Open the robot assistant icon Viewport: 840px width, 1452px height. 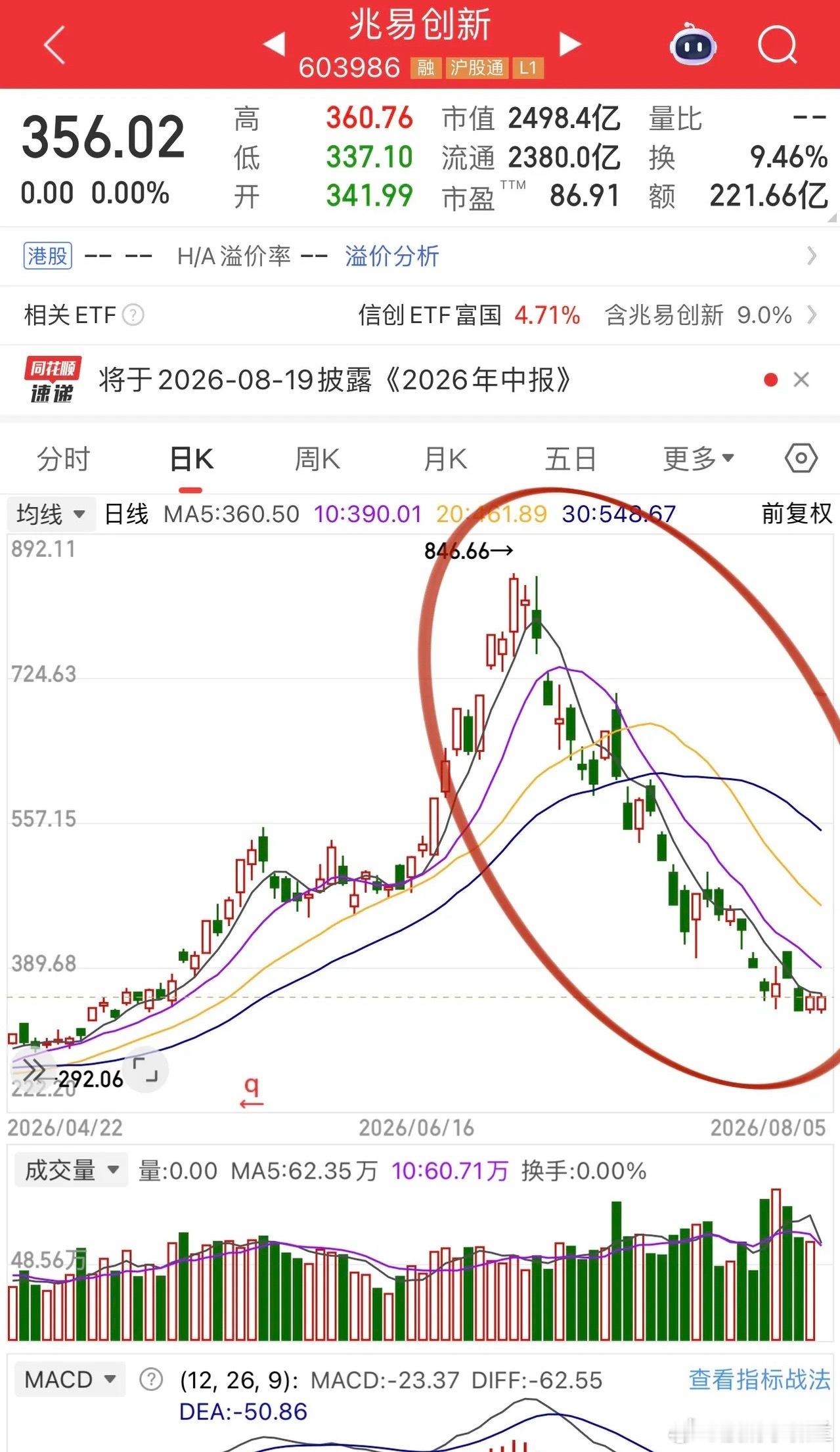[693, 45]
